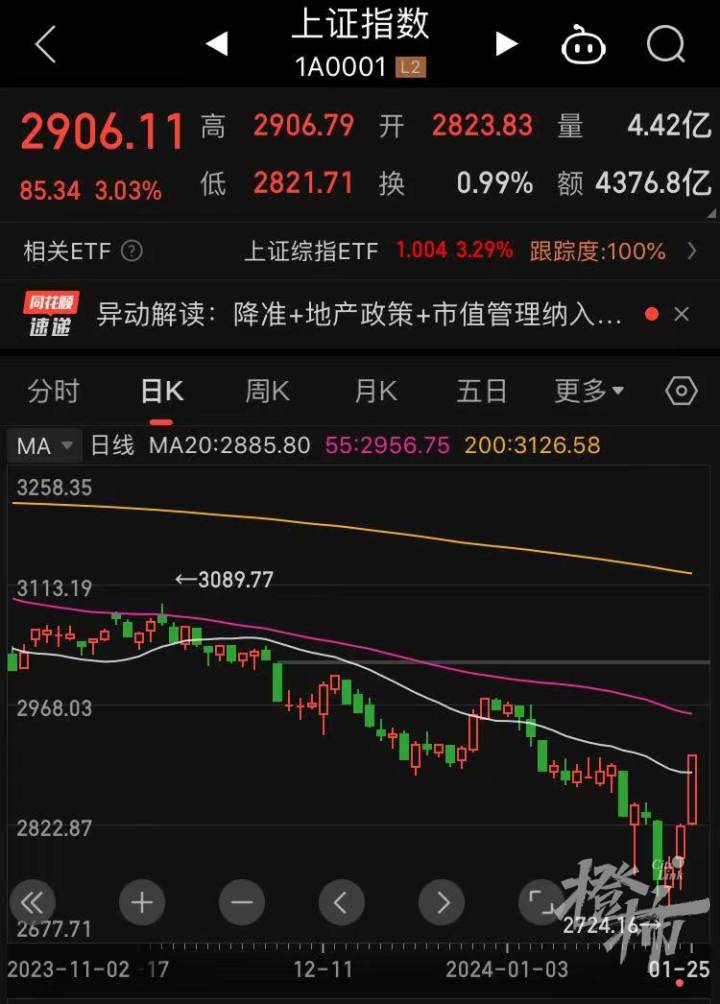The image size is (720, 1004).
Task: Select next stock with right triangle
Action: (506, 44)
